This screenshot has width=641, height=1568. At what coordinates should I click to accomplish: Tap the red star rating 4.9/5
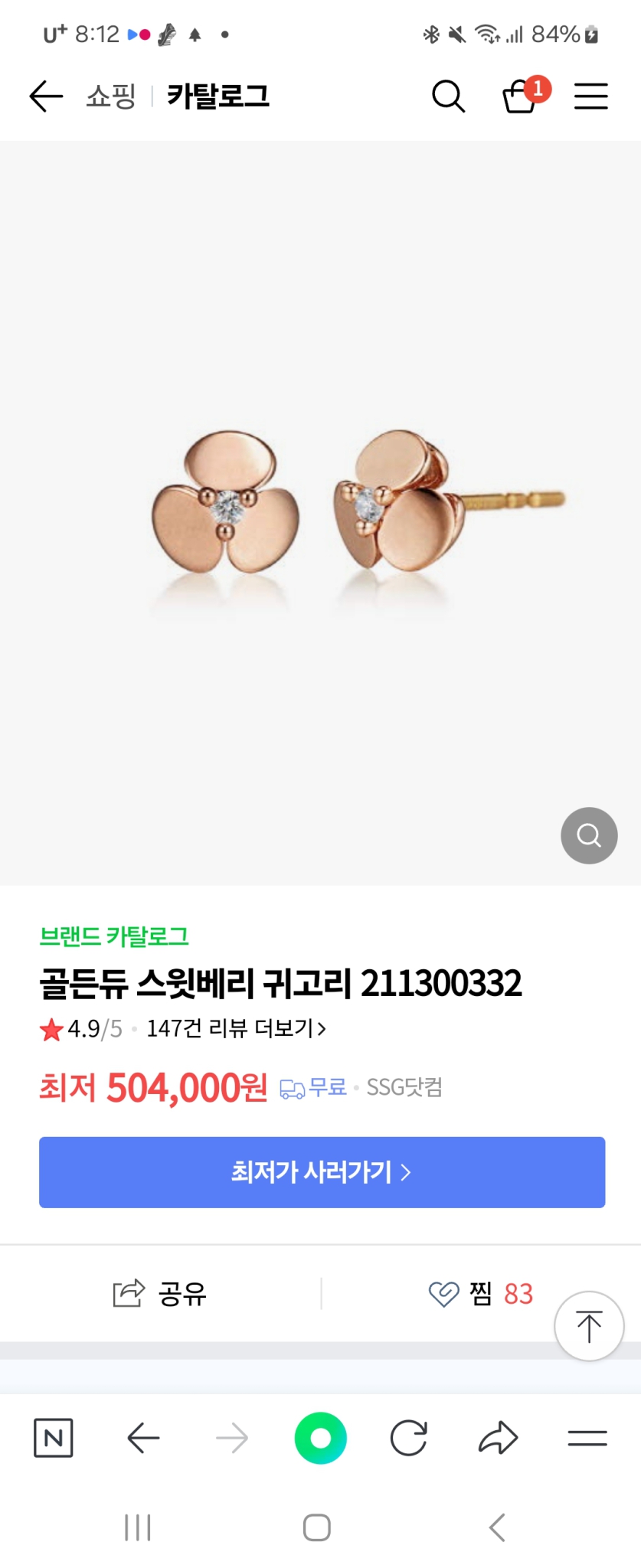51,1029
